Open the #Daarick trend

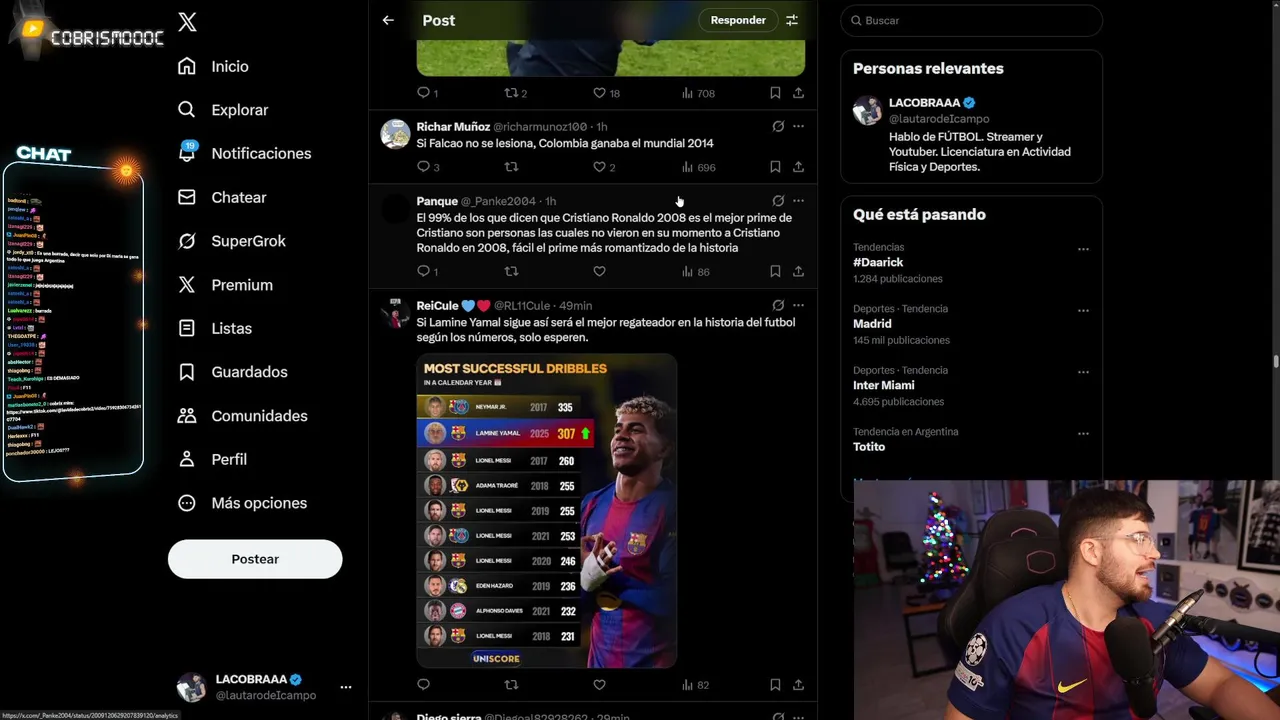point(878,262)
